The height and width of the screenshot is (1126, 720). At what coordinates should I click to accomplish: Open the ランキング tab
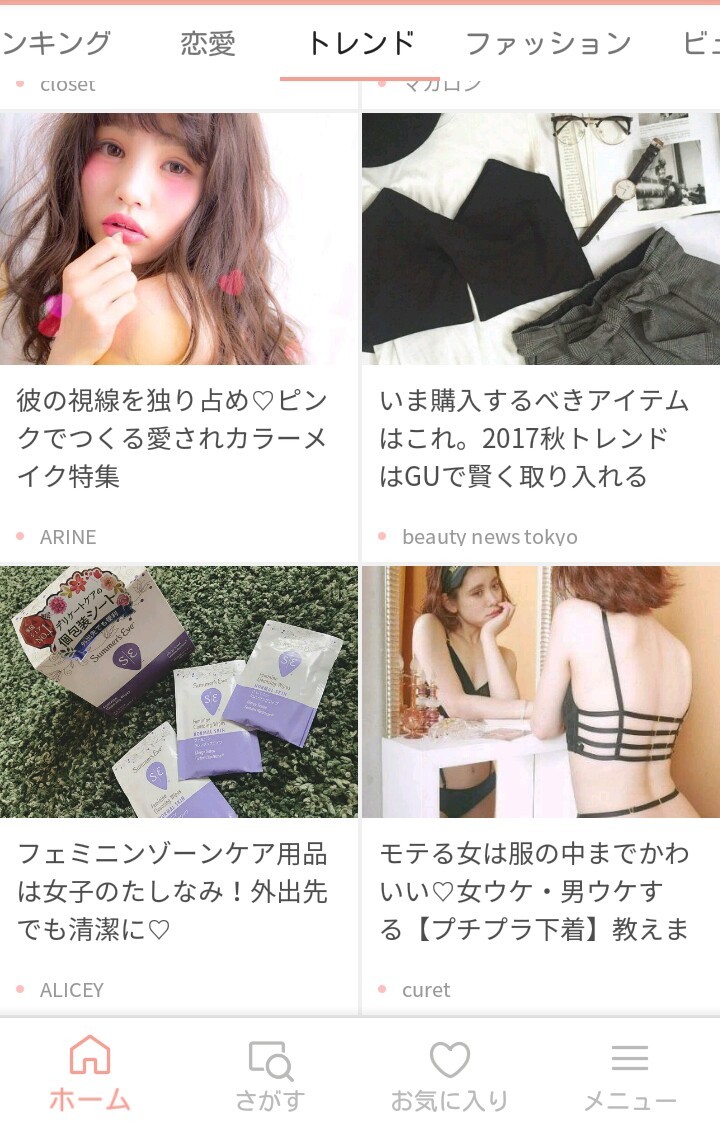[56, 43]
